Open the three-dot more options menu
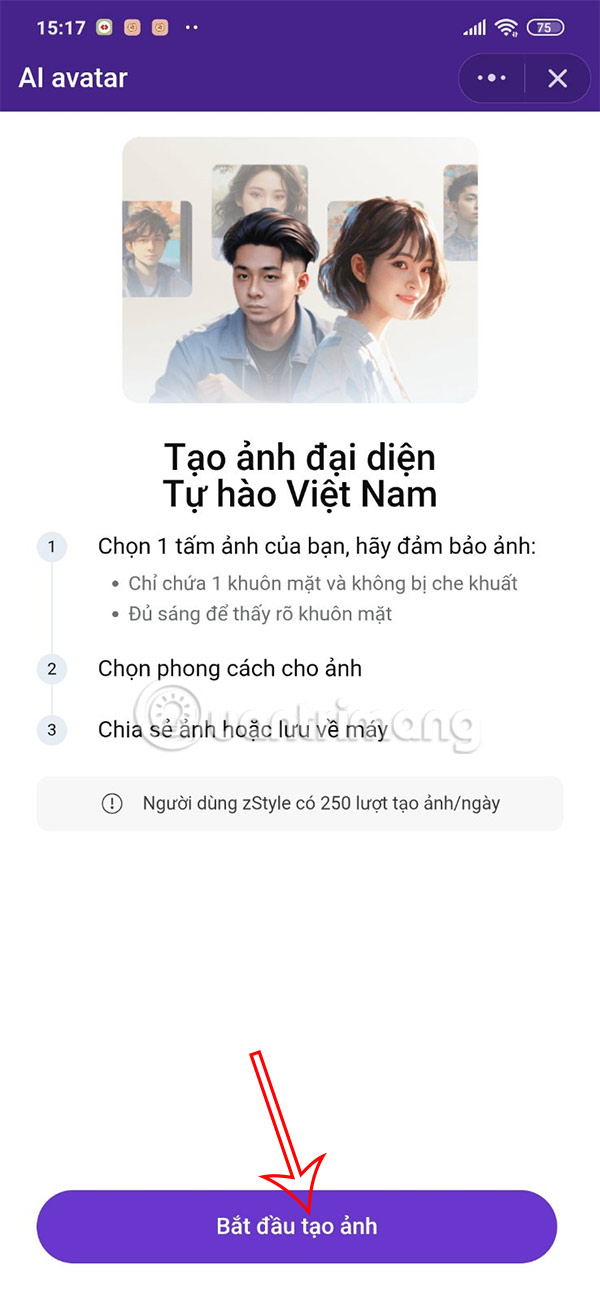Screen dimensions: 600x1300 [492, 78]
